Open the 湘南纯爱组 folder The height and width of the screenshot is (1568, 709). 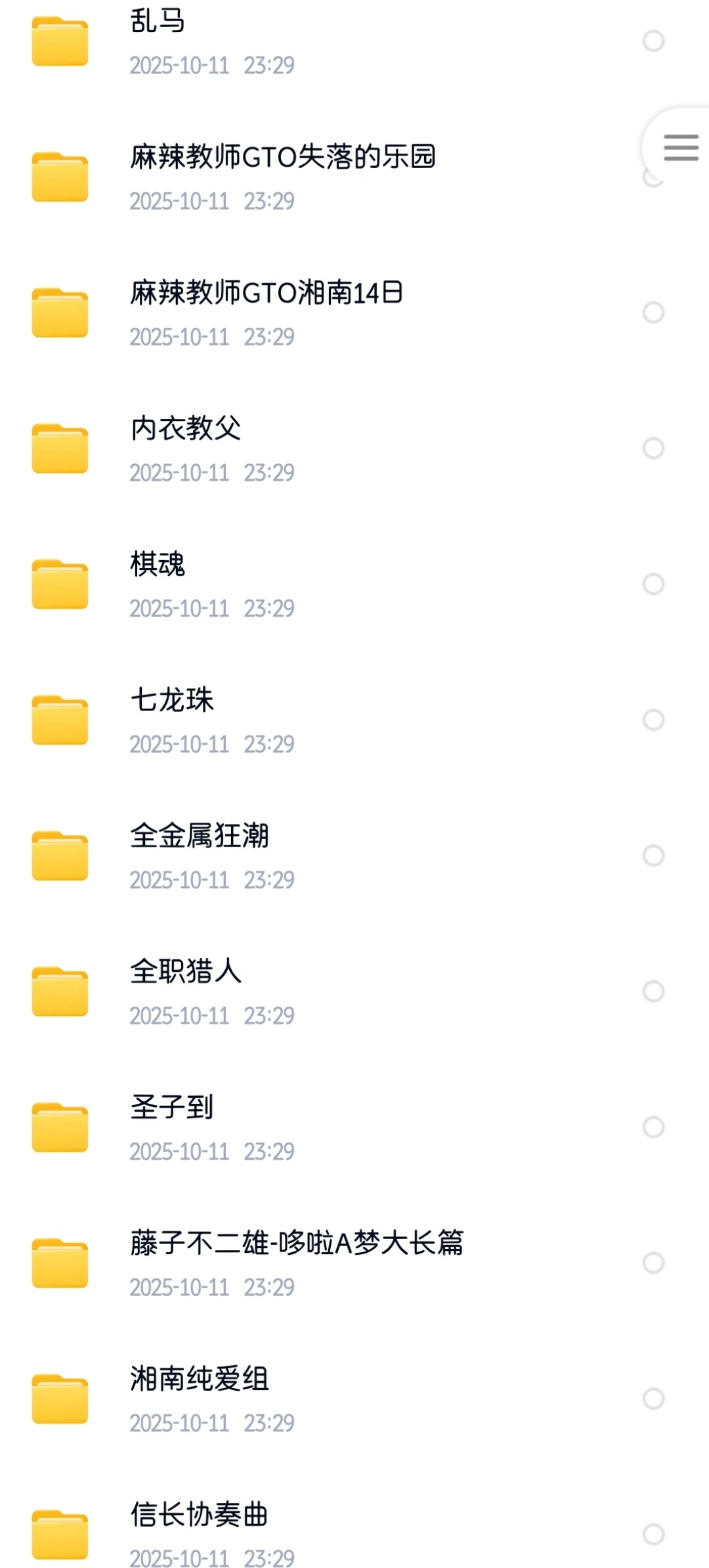tap(200, 1379)
